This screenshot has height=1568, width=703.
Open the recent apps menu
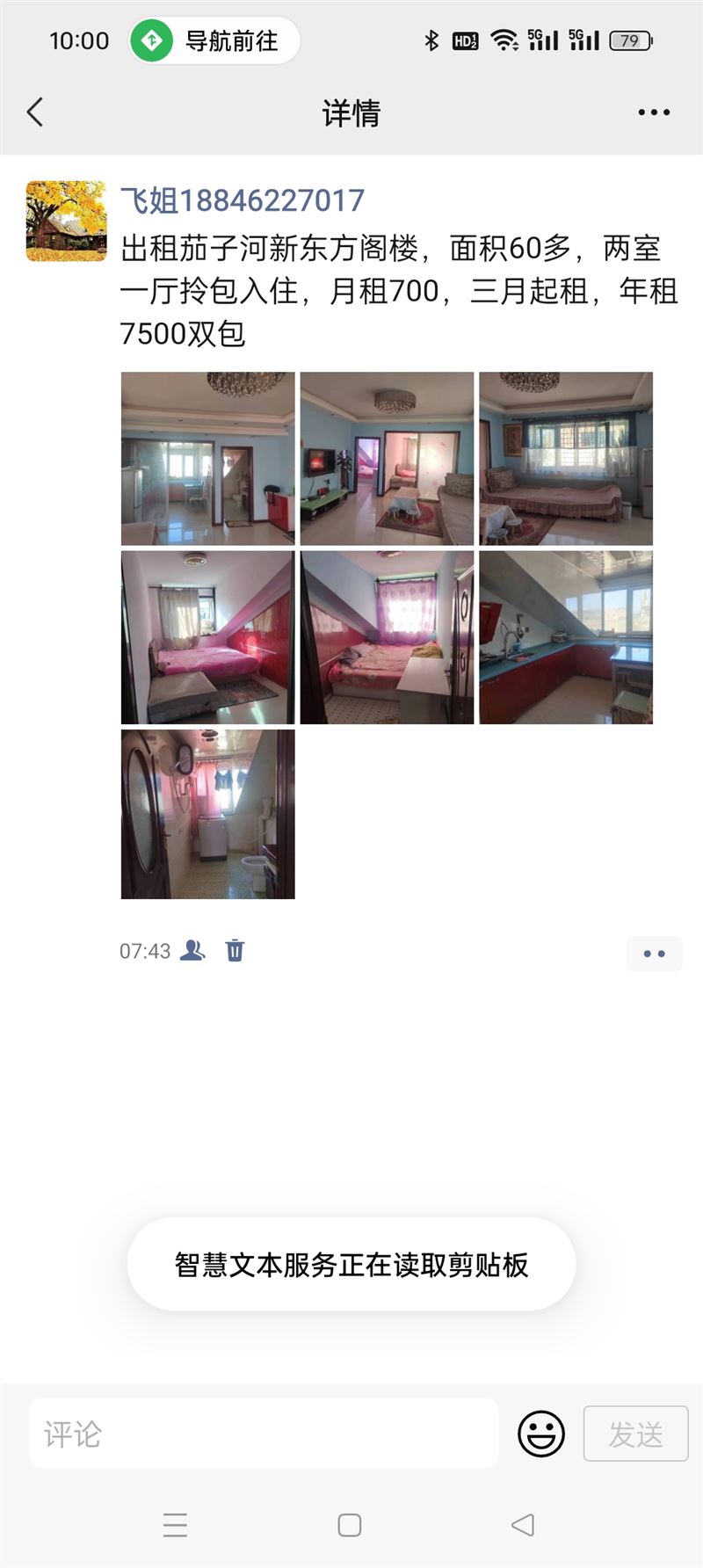(x=175, y=1525)
